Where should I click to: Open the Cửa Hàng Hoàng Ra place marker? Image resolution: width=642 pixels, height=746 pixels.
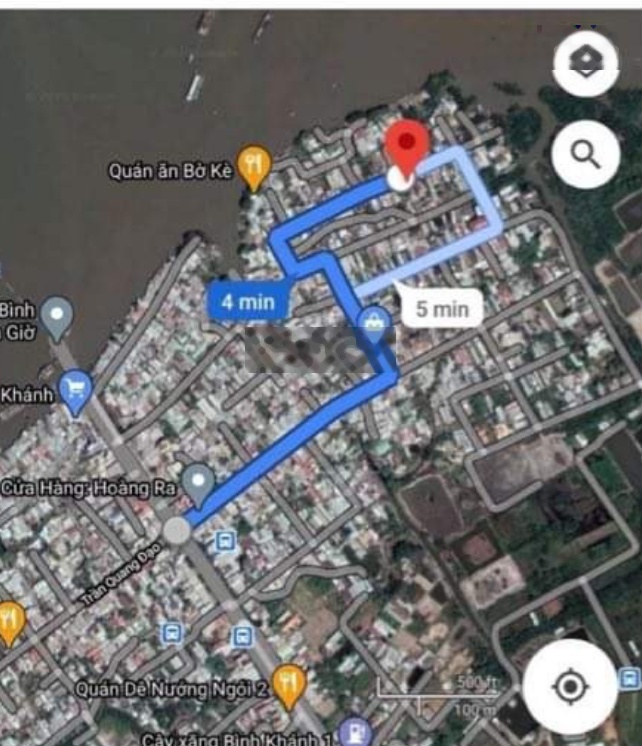(x=200, y=484)
